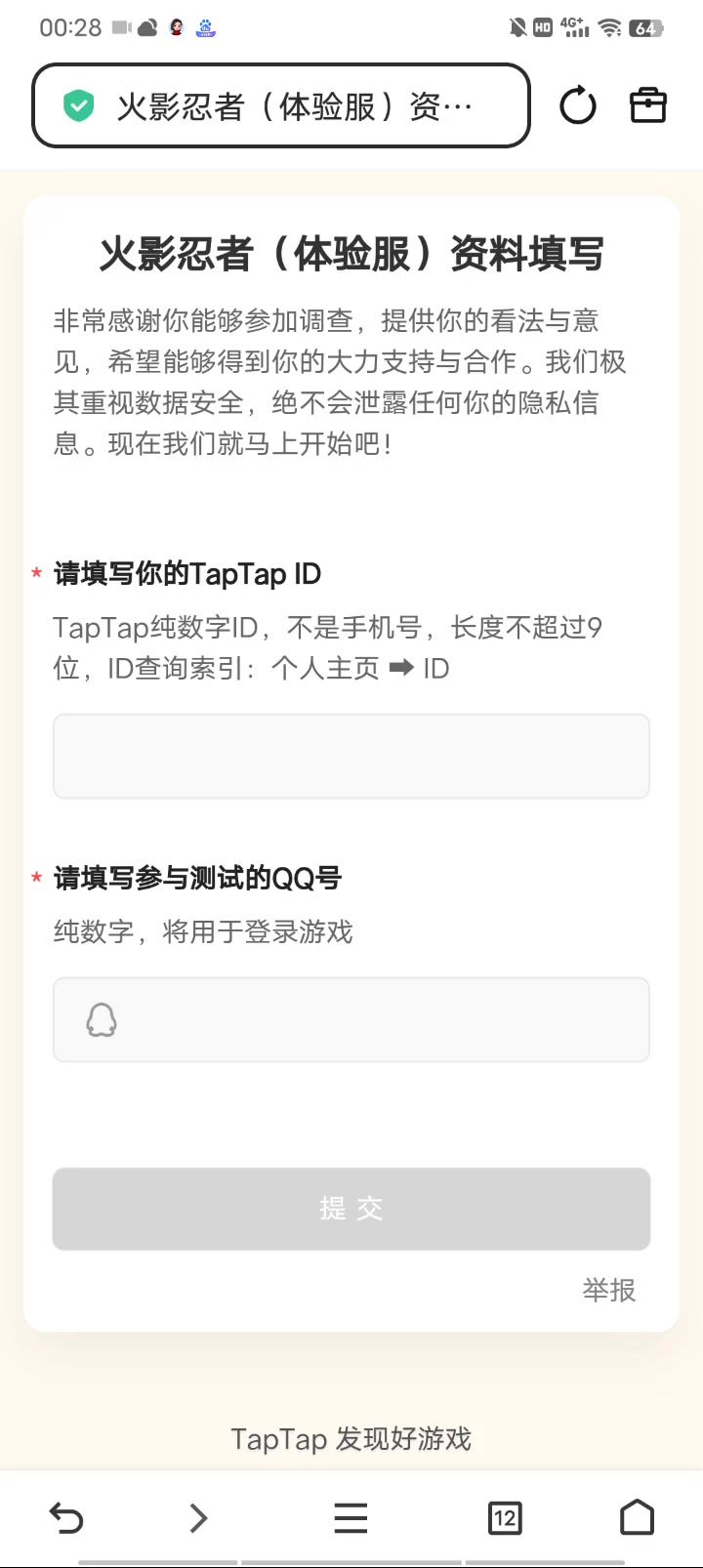The height and width of the screenshot is (1568, 703).
Task: Open the browser toolbox icon
Action: coord(647,105)
